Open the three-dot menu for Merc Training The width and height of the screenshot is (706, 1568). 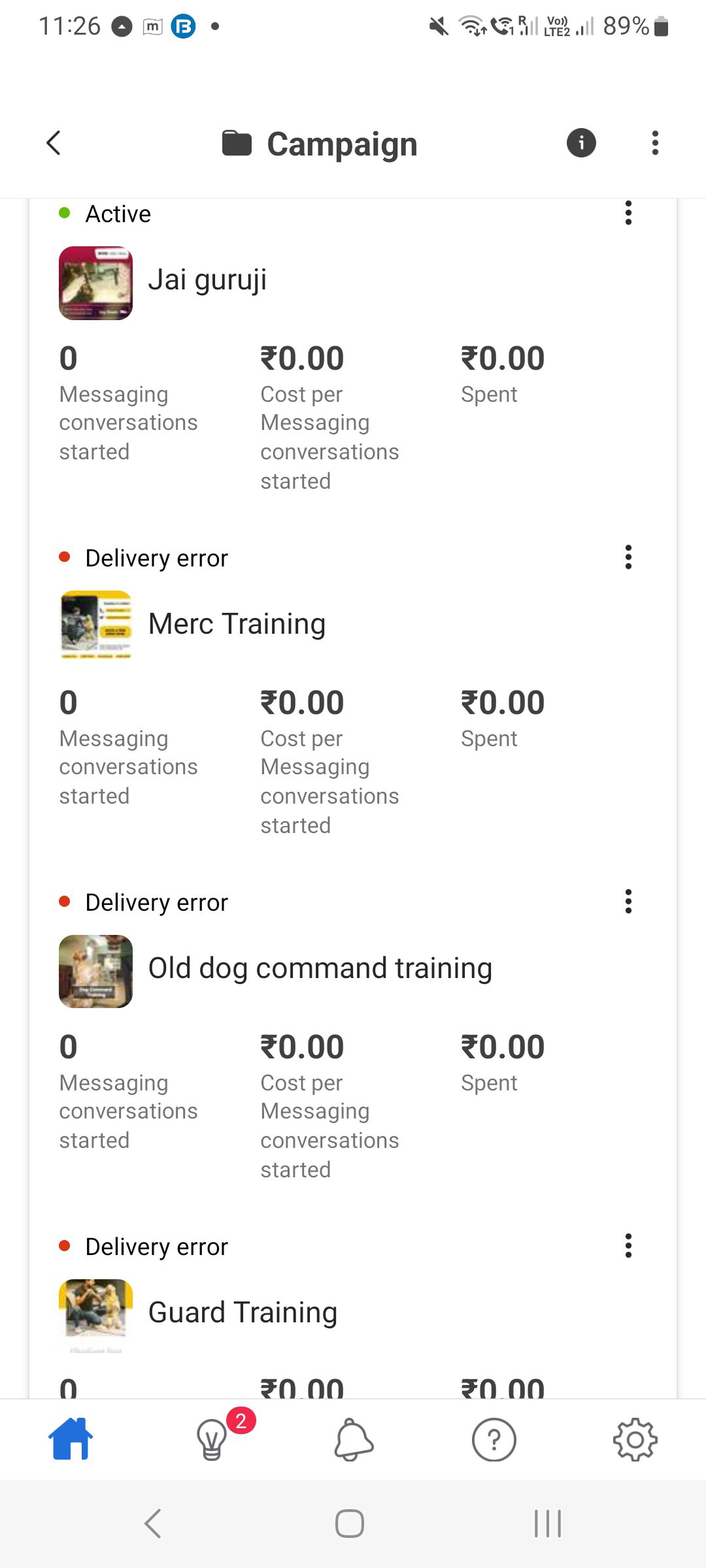click(x=628, y=557)
